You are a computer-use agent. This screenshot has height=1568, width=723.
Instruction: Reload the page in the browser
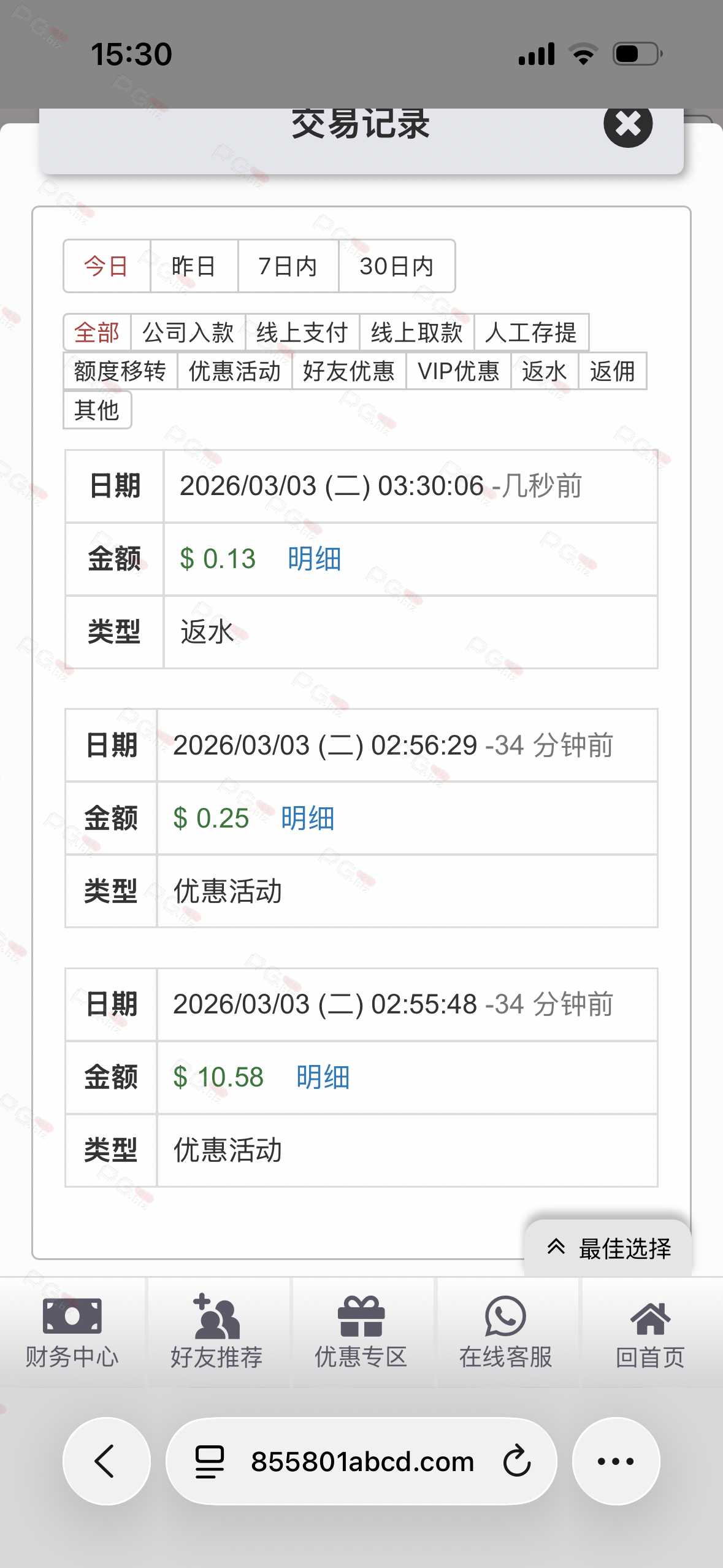[517, 1461]
